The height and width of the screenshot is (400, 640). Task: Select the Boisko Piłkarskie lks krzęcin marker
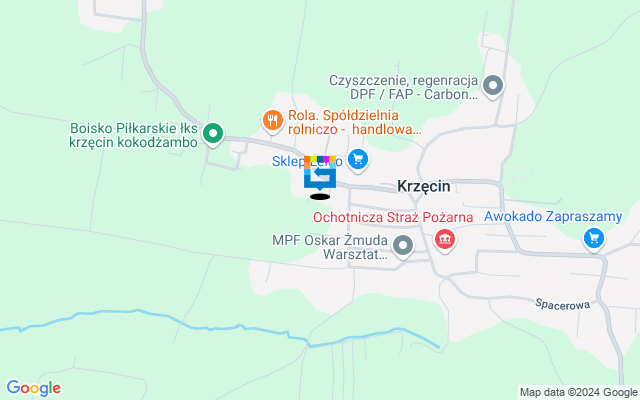point(212,132)
